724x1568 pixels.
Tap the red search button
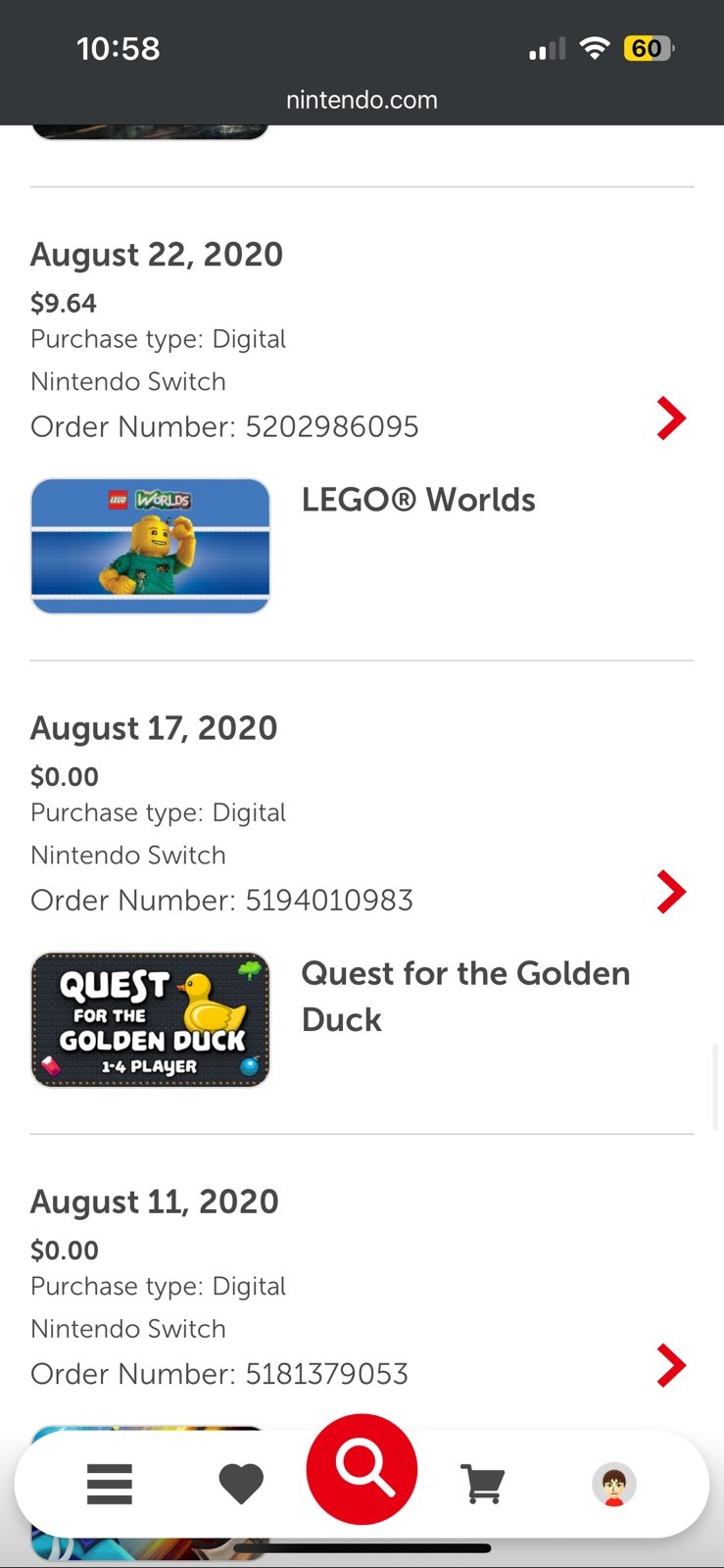click(362, 1469)
